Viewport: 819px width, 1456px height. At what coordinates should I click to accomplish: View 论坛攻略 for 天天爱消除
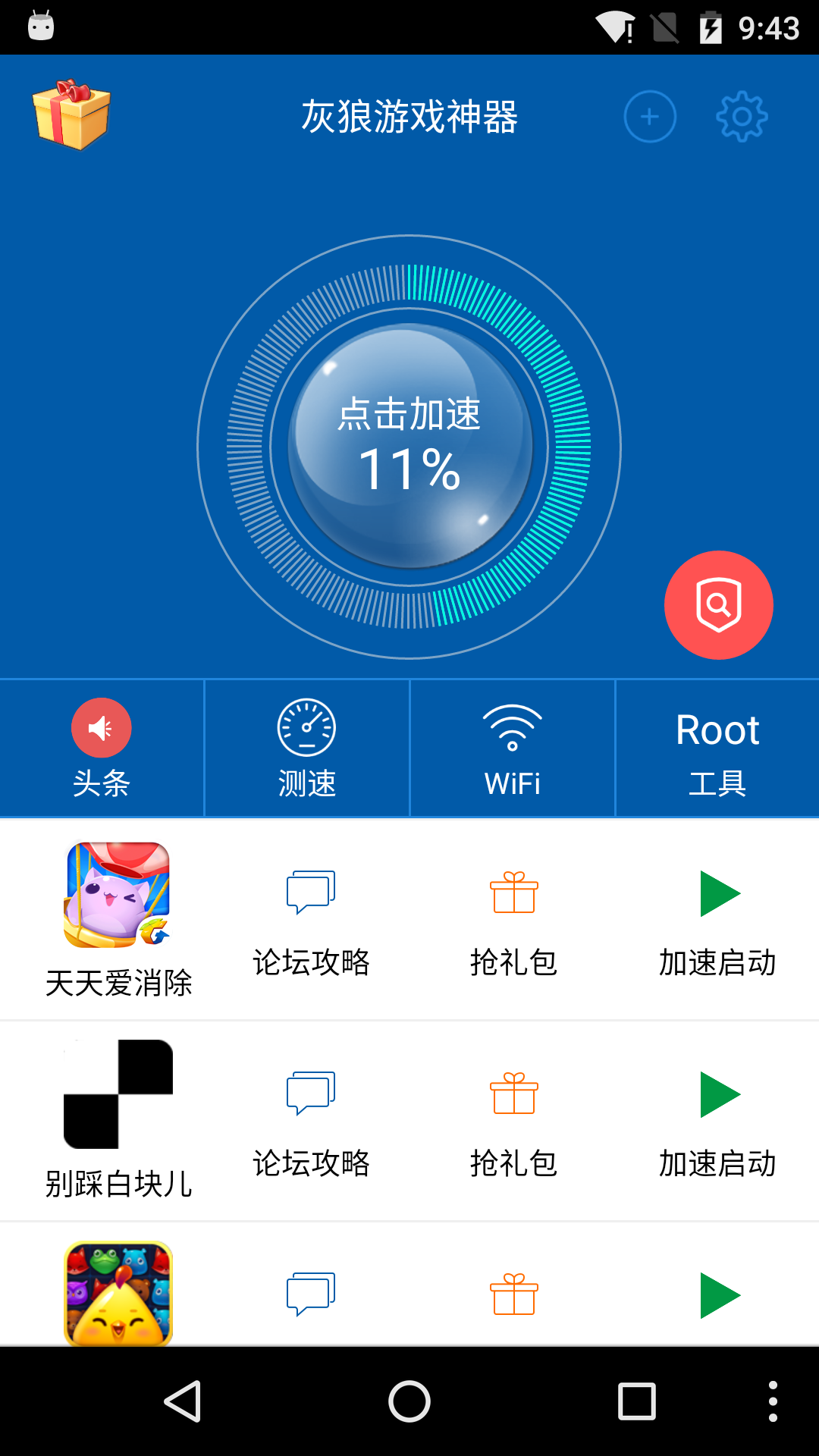[311, 919]
